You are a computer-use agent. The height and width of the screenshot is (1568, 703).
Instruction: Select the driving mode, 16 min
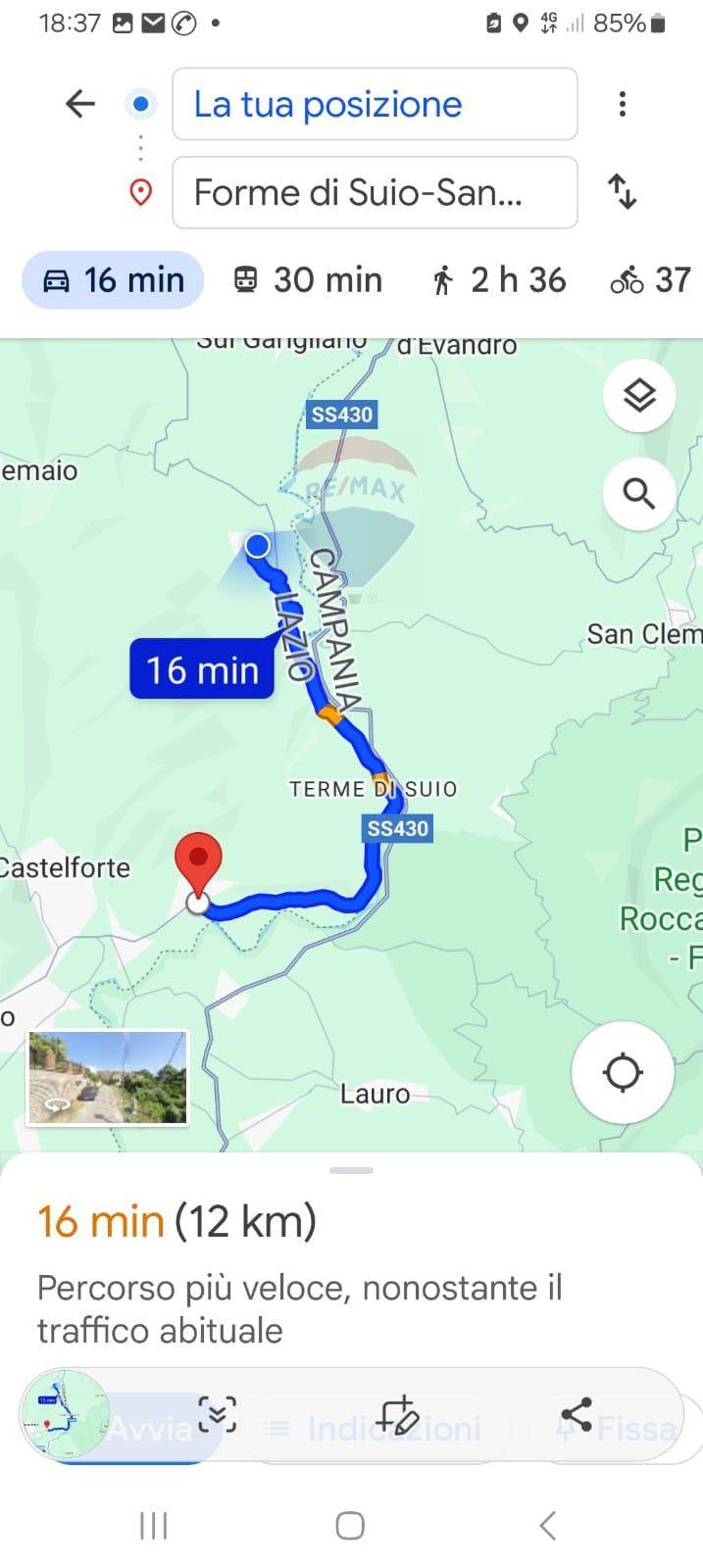pos(113,280)
